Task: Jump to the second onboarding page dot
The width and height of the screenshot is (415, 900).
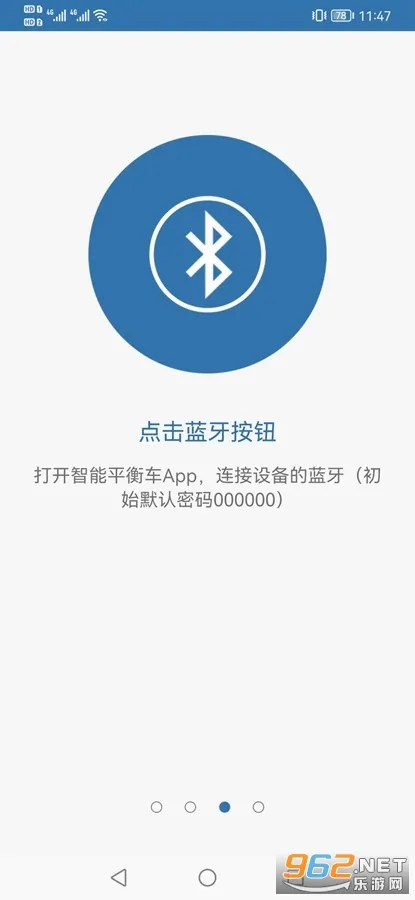Action: (x=190, y=807)
